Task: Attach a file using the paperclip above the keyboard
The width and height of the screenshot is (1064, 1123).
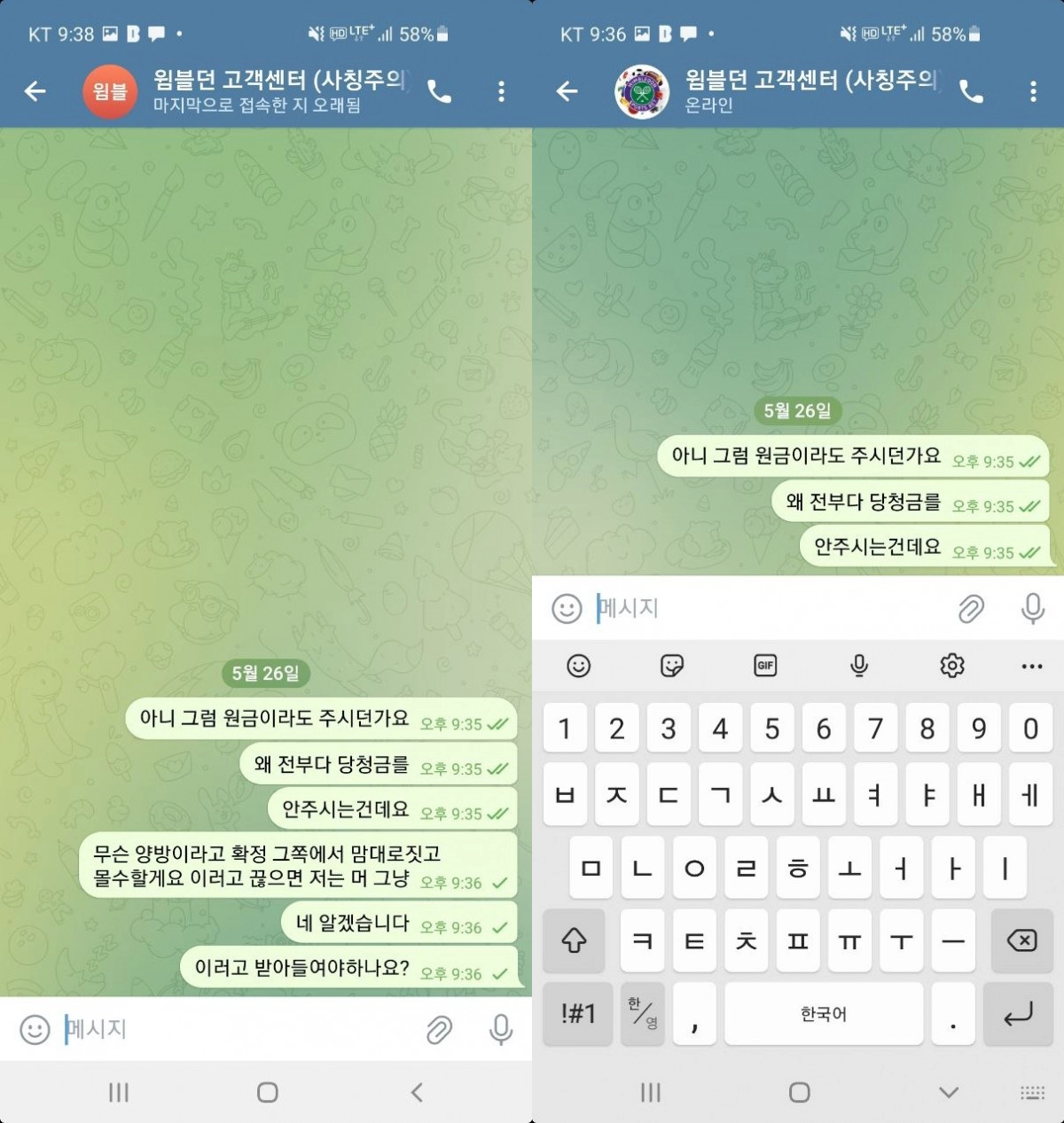Action: click(972, 608)
